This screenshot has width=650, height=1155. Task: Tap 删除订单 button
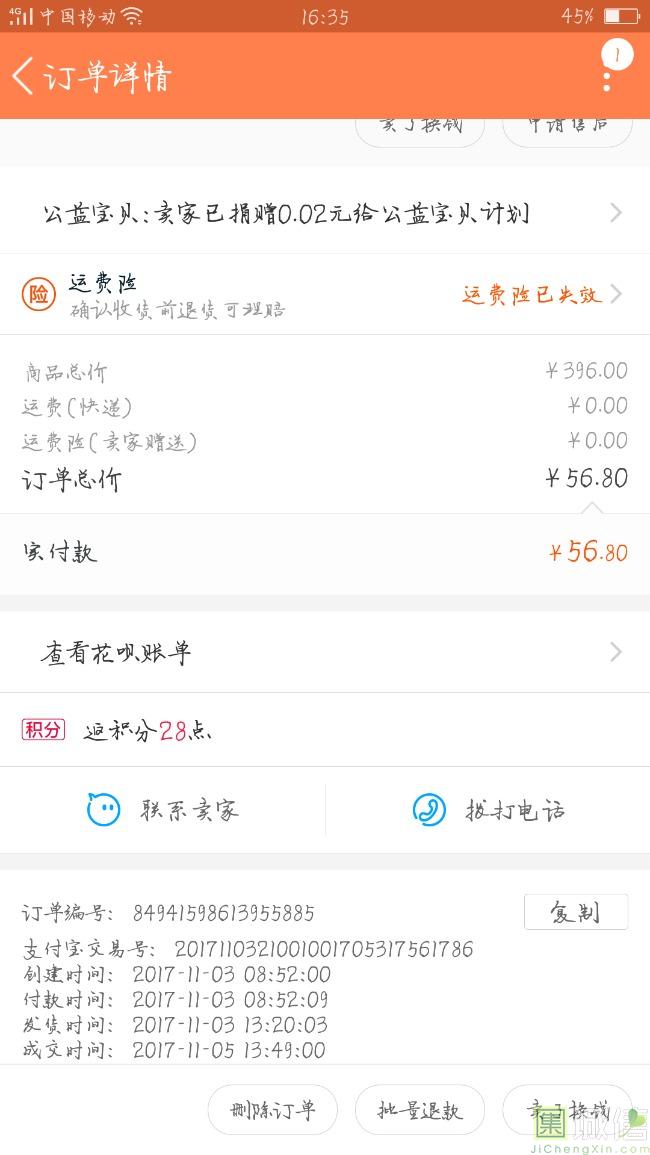(273, 1109)
